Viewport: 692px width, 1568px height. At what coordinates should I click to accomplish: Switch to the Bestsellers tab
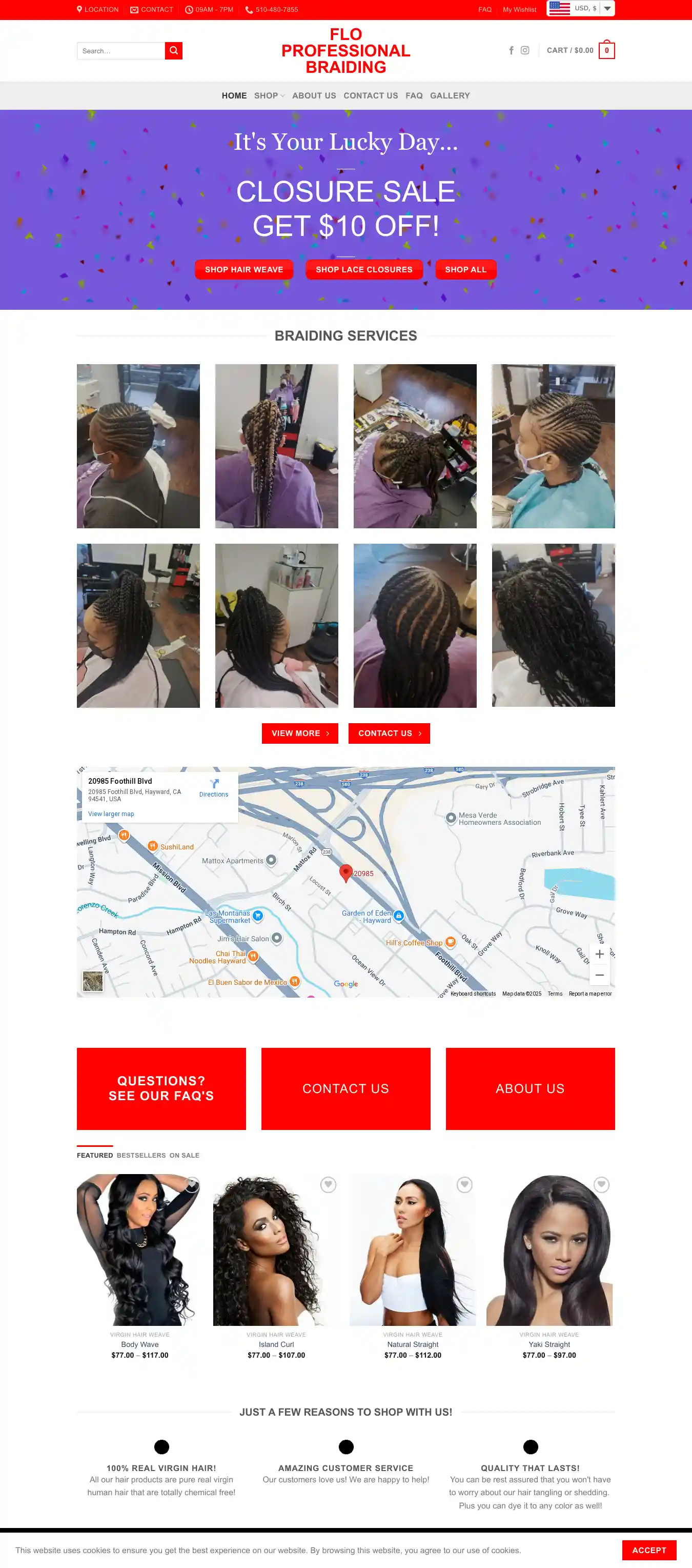(141, 1155)
